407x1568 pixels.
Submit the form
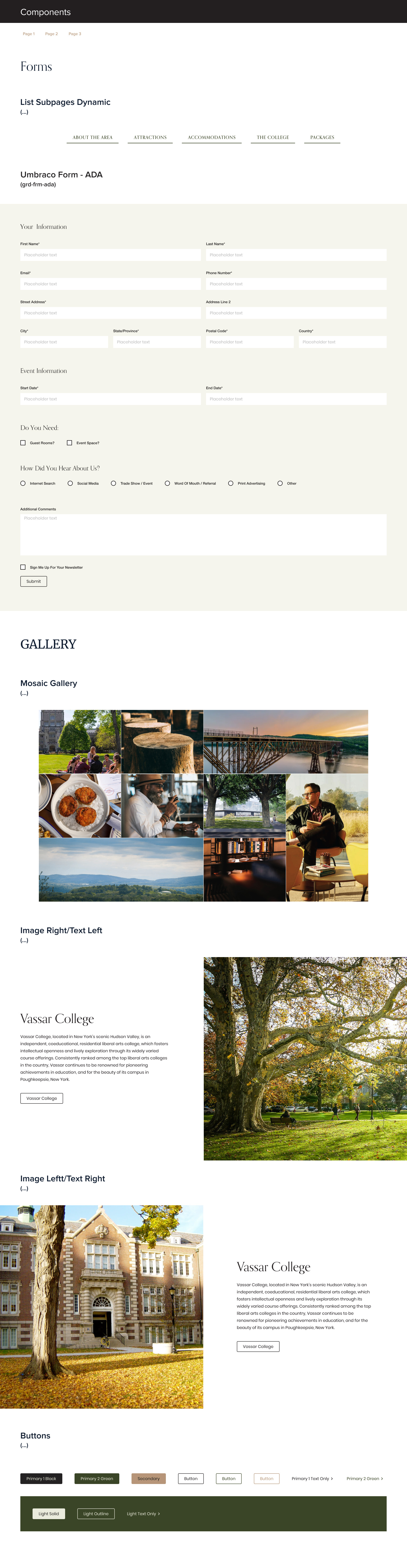pyautogui.click(x=34, y=581)
